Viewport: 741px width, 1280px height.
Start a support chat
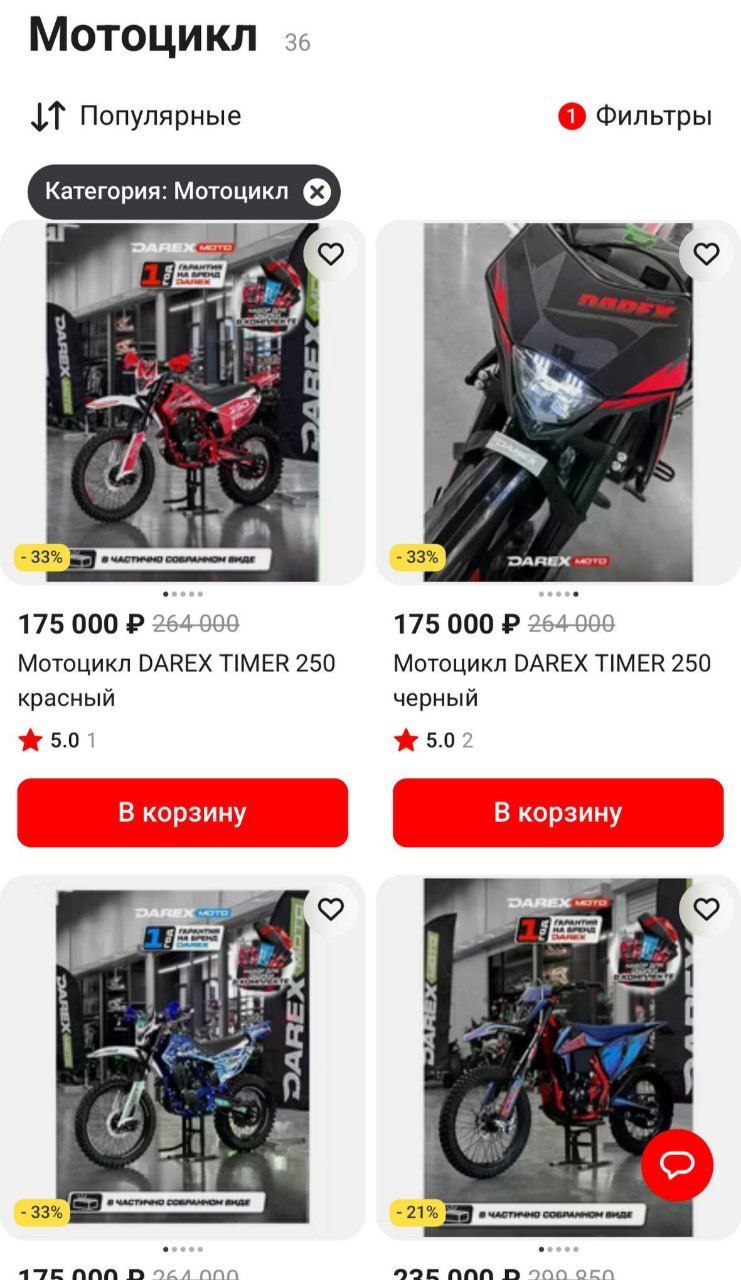point(677,1164)
